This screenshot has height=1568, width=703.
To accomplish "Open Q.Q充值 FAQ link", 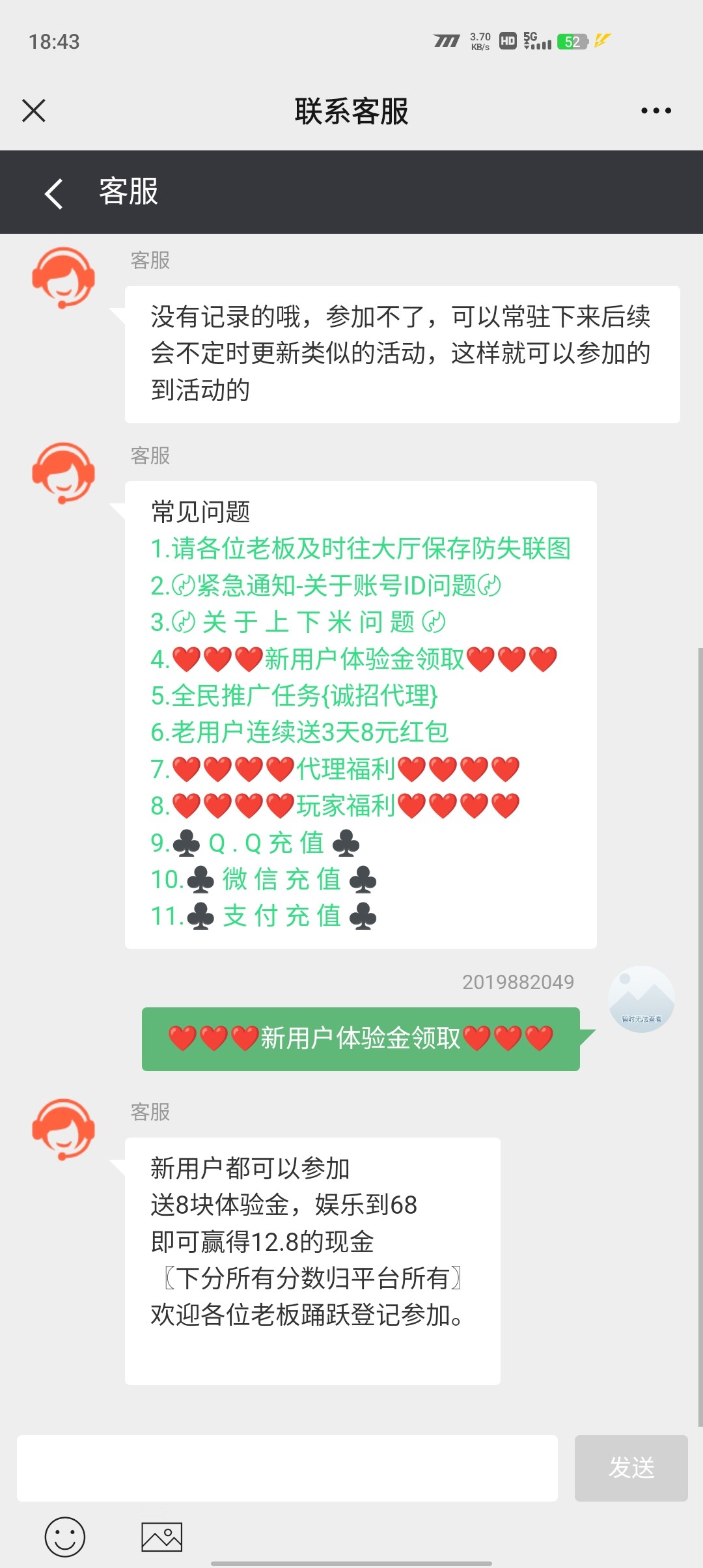I will pyautogui.click(x=255, y=843).
